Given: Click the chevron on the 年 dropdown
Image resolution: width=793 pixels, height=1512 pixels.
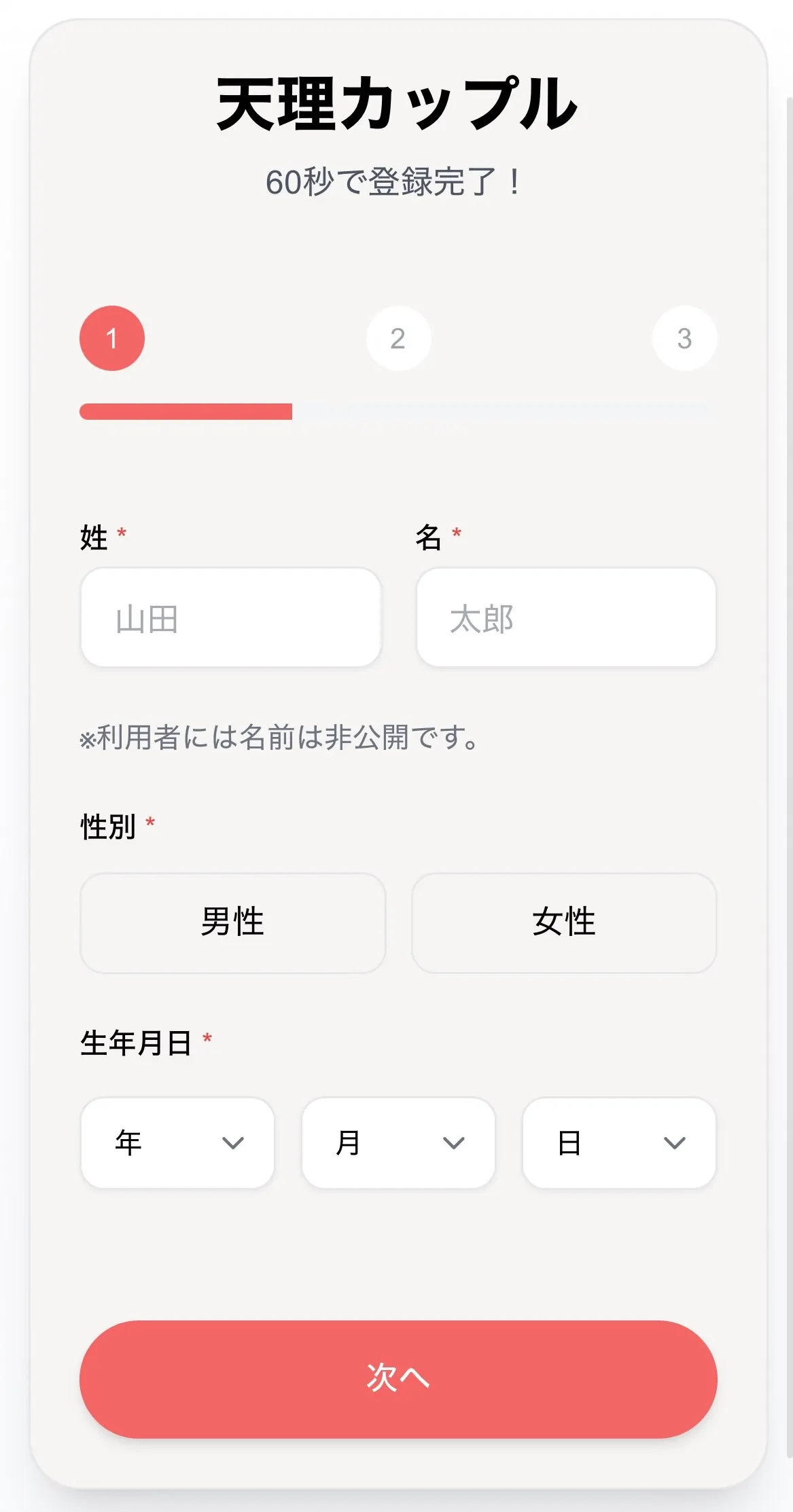Looking at the screenshot, I should tap(234, 1142).
